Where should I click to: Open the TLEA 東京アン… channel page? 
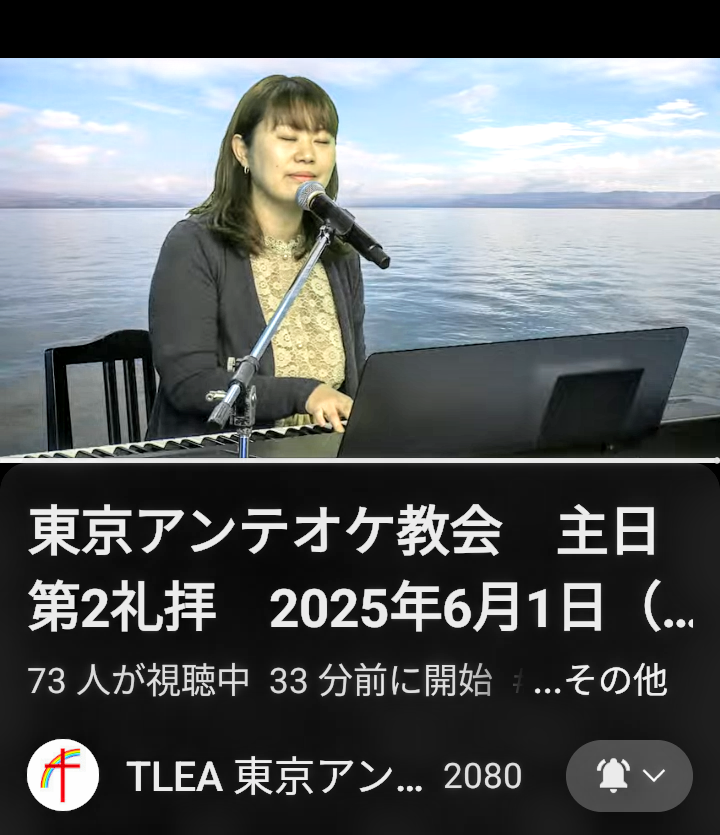click(275, 777)
